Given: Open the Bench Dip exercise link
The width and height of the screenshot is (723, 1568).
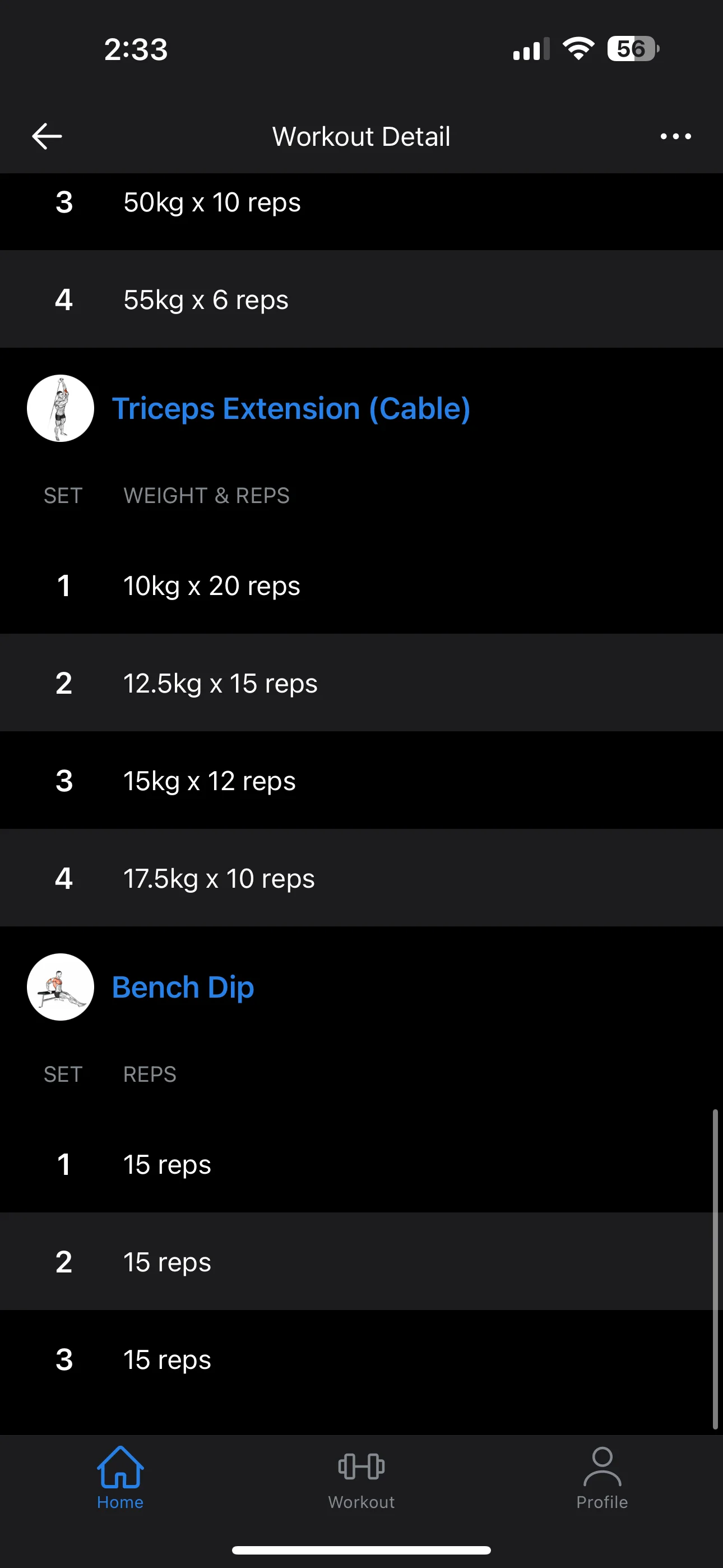Looking at the screenshot, I should tap(183, 988).
